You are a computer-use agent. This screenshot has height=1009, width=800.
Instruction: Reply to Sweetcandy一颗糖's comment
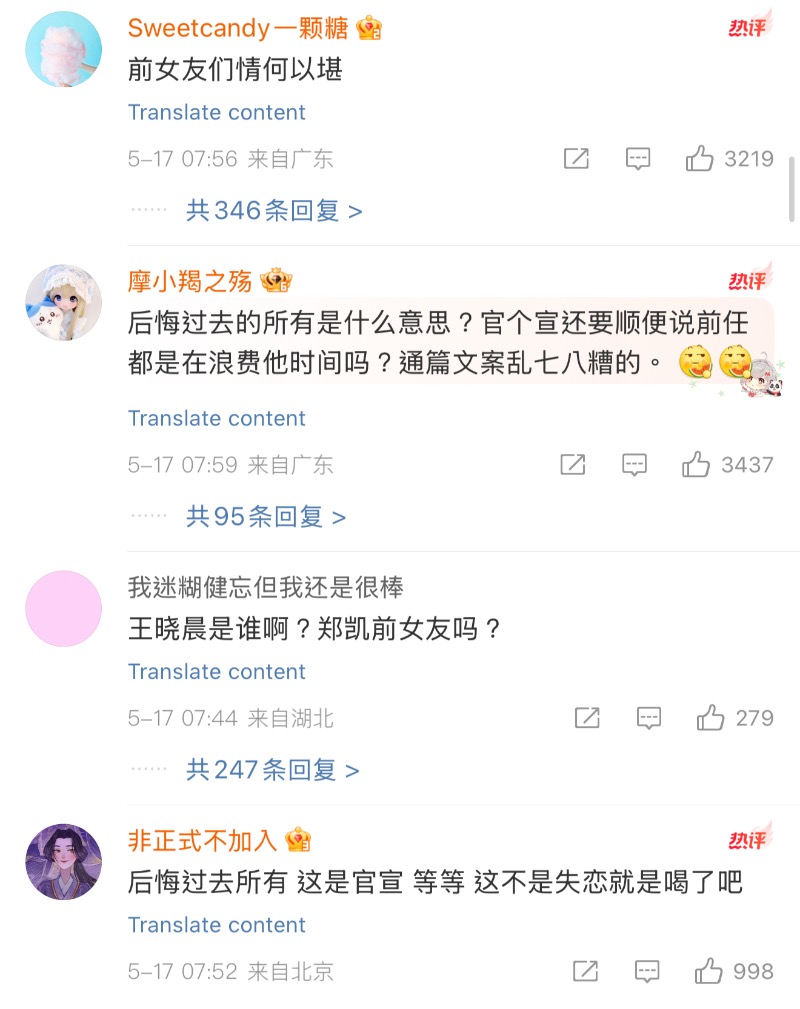638,158
